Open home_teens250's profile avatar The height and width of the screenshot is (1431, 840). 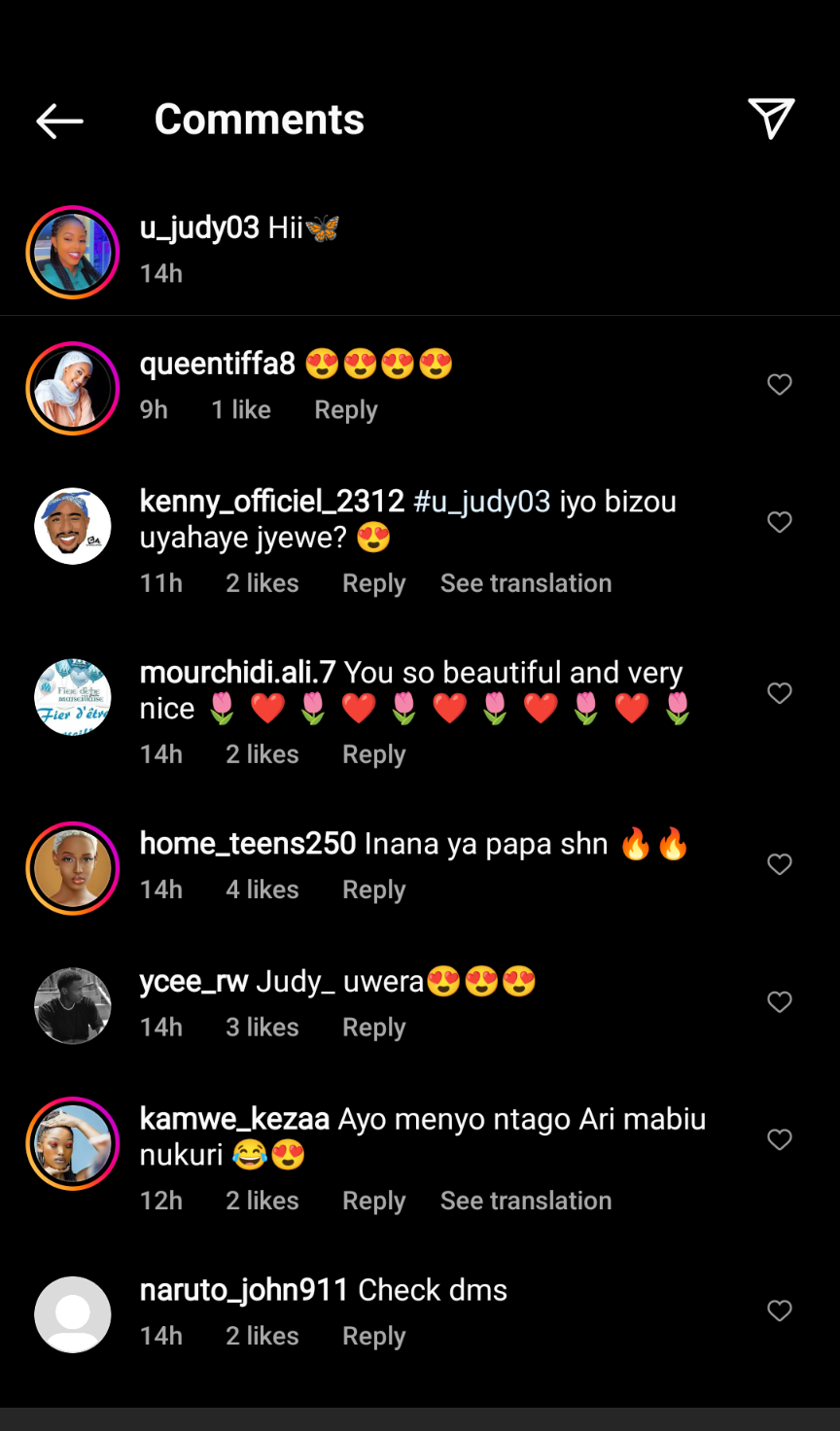pos(73,868)
